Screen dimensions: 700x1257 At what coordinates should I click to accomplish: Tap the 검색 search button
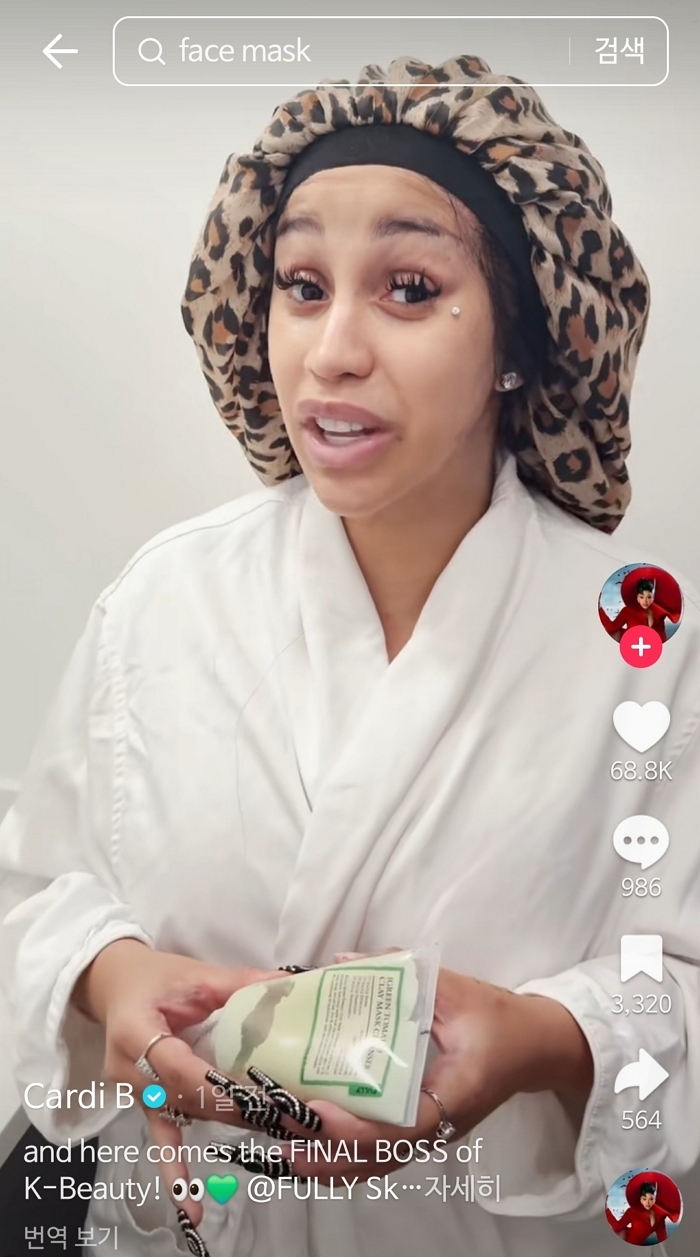(x=619, y=51)
